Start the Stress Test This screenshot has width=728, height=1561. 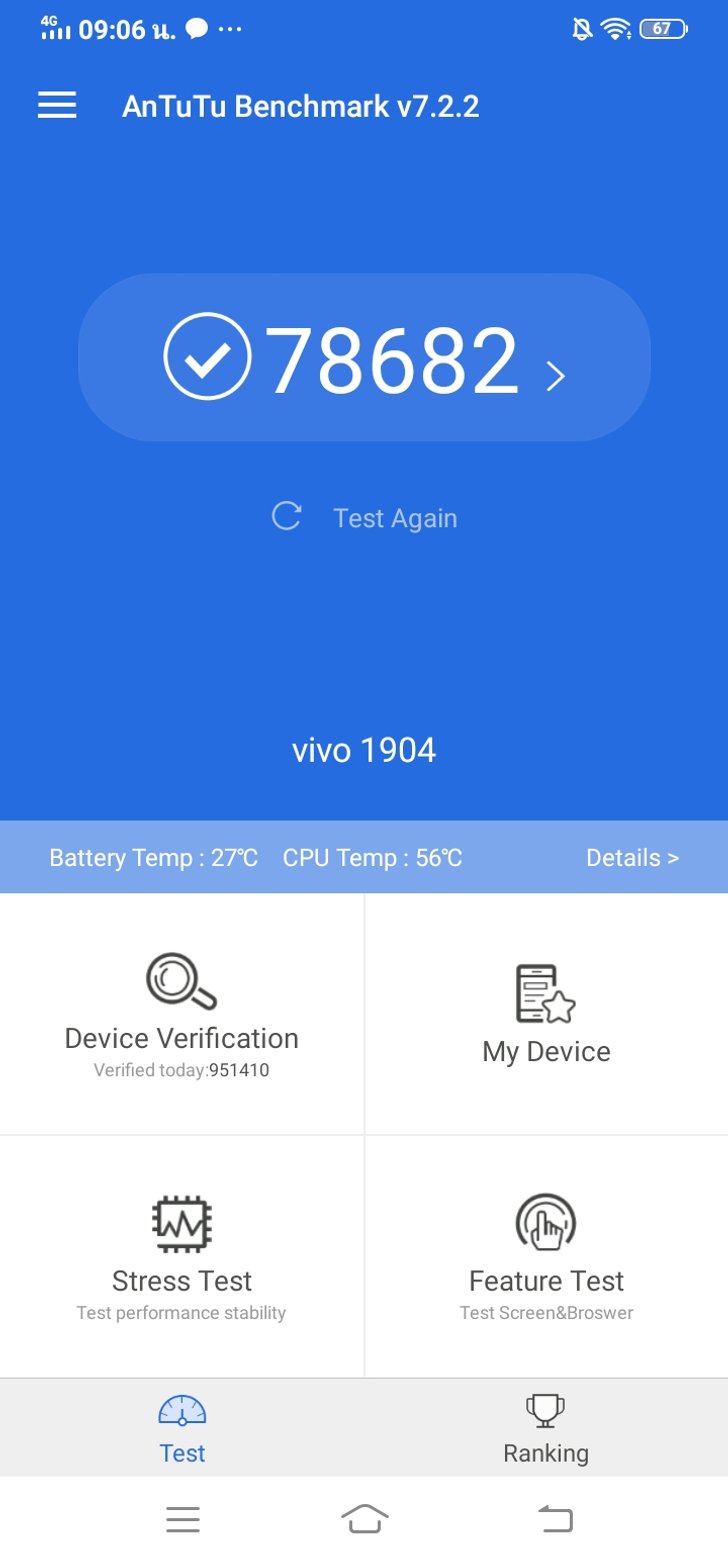[182, 1256]
